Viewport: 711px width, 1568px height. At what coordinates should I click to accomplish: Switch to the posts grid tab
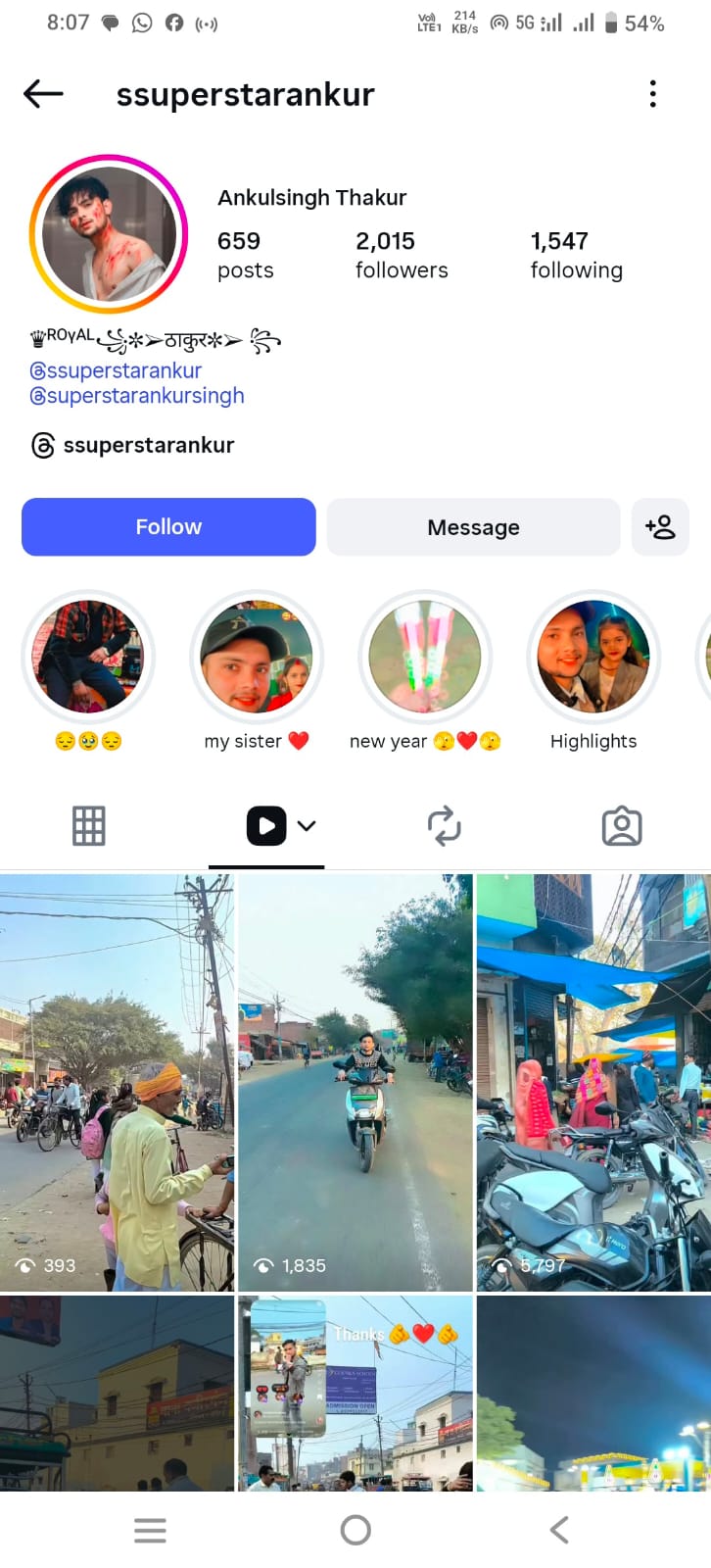(x=88, y=826)
